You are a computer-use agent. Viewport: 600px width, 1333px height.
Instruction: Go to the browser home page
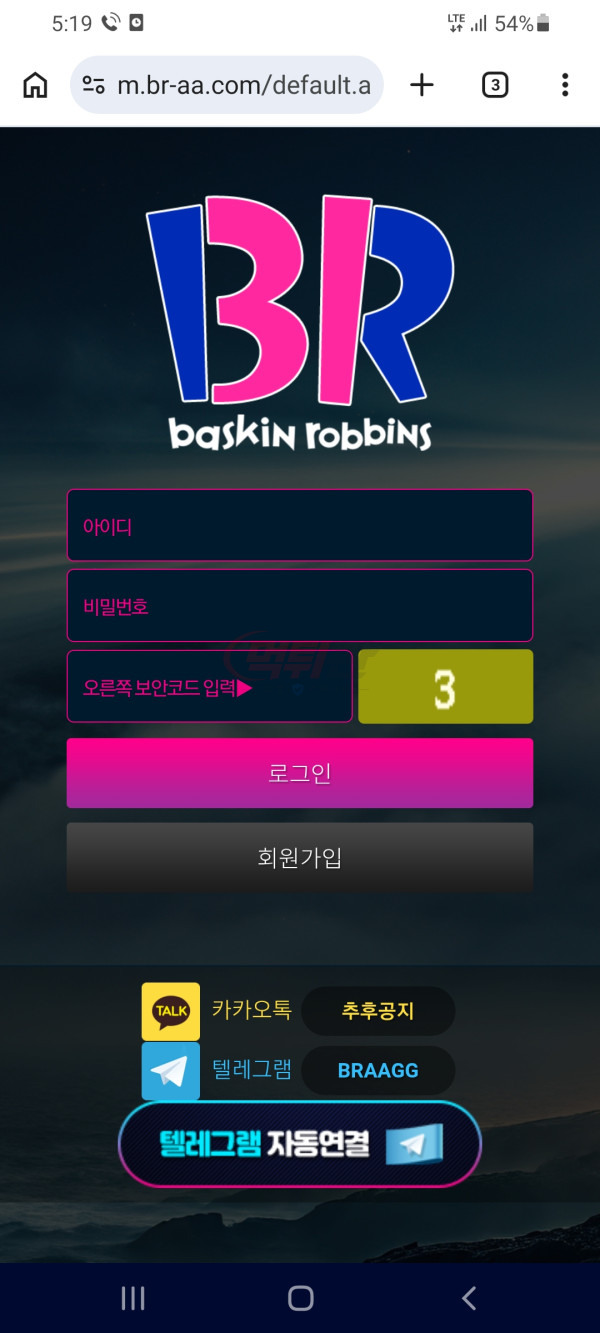pos(35,85)
